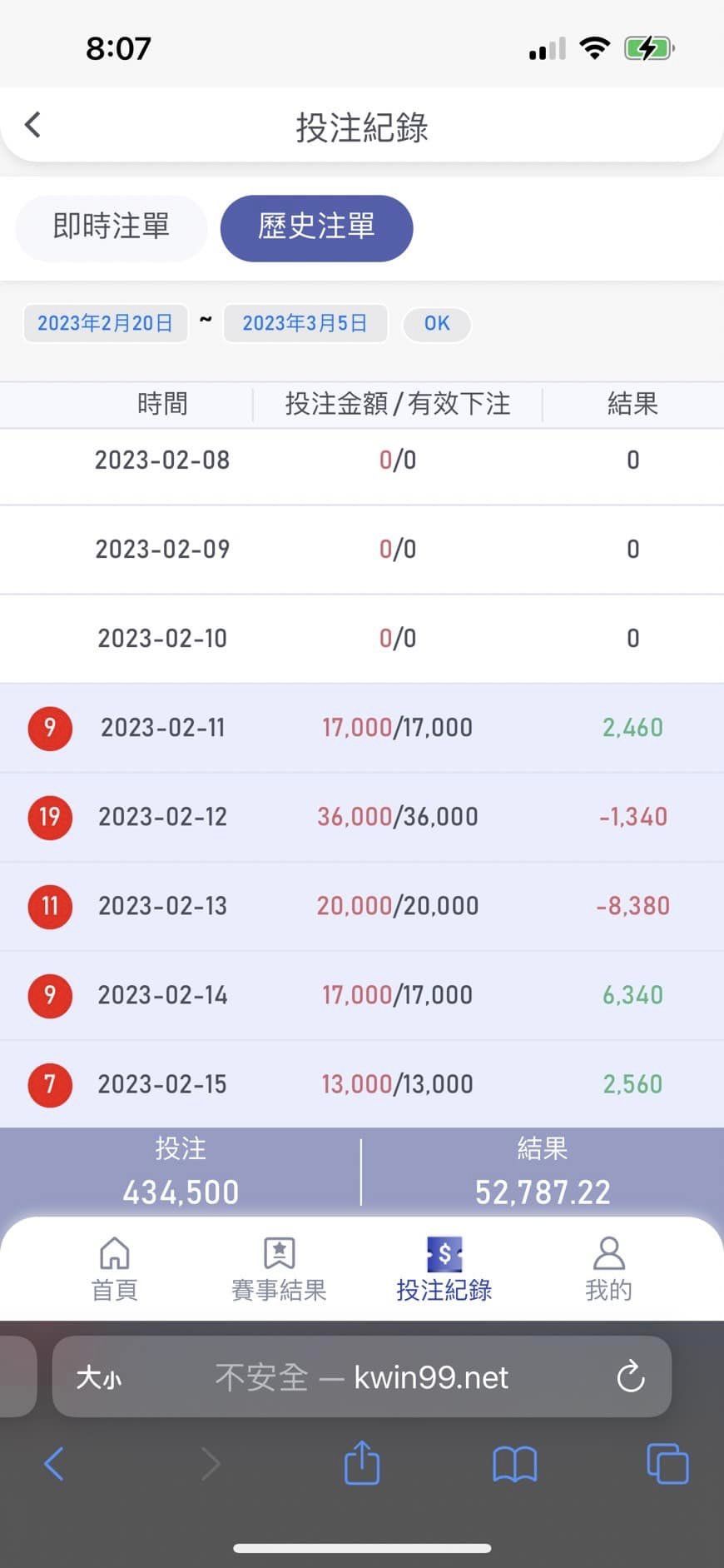724x1568 pixels.
Task: Open Safari bookmarks
Action: [x=515, y=1464]
